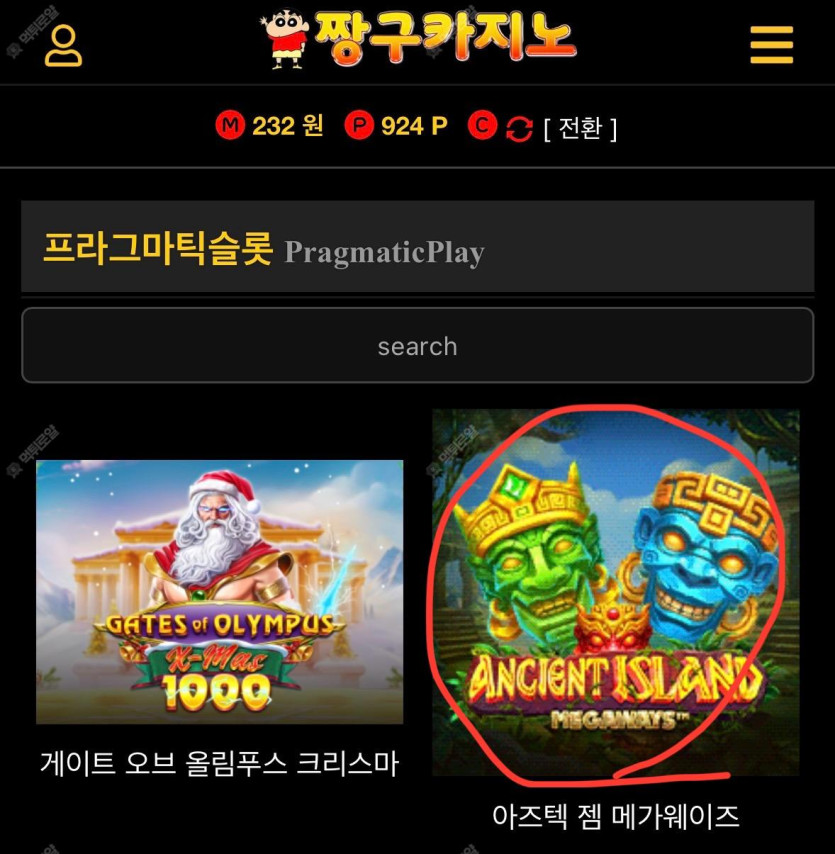Open the hamburger menu
Viewport: 835px width, 854px height.
tap(771, 45)
